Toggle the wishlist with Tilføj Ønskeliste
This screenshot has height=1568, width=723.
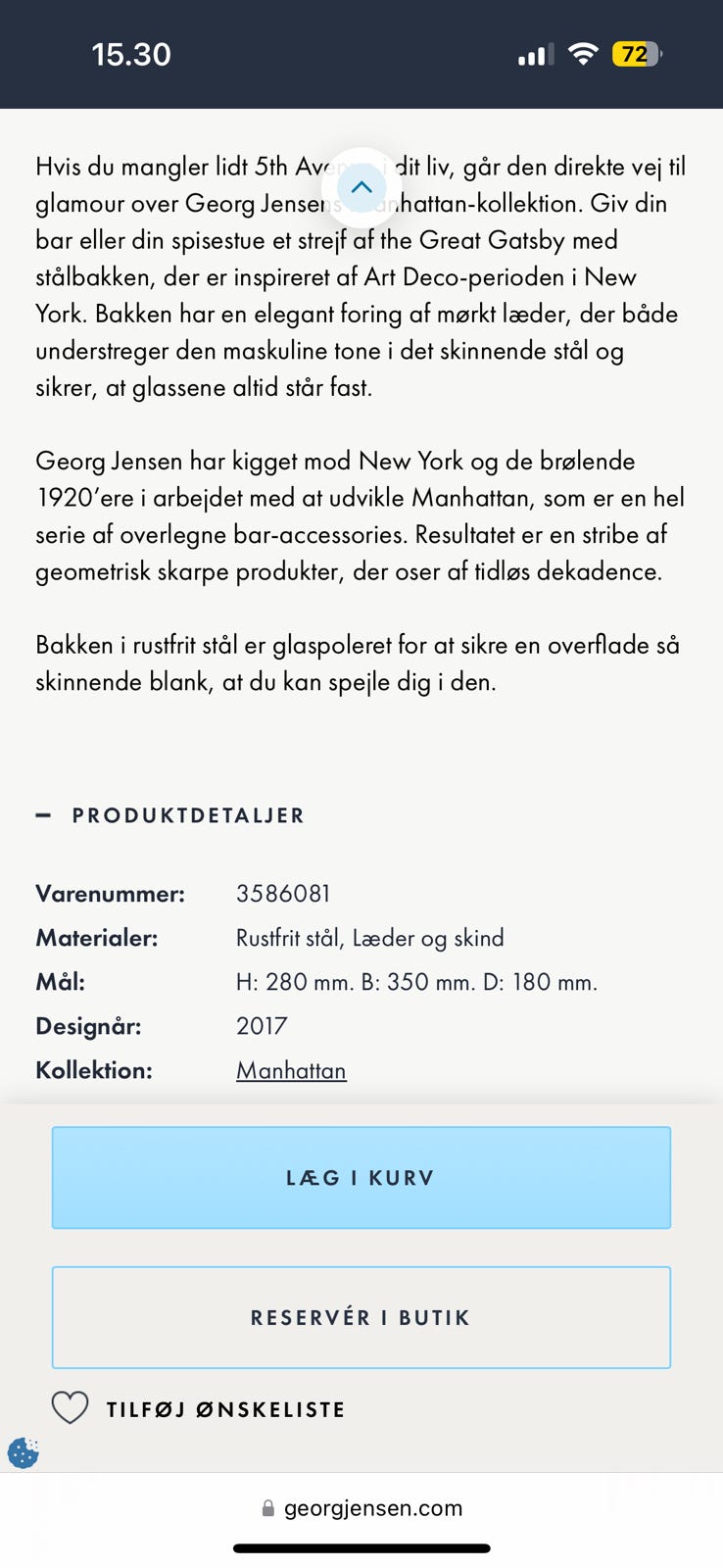224,1408
